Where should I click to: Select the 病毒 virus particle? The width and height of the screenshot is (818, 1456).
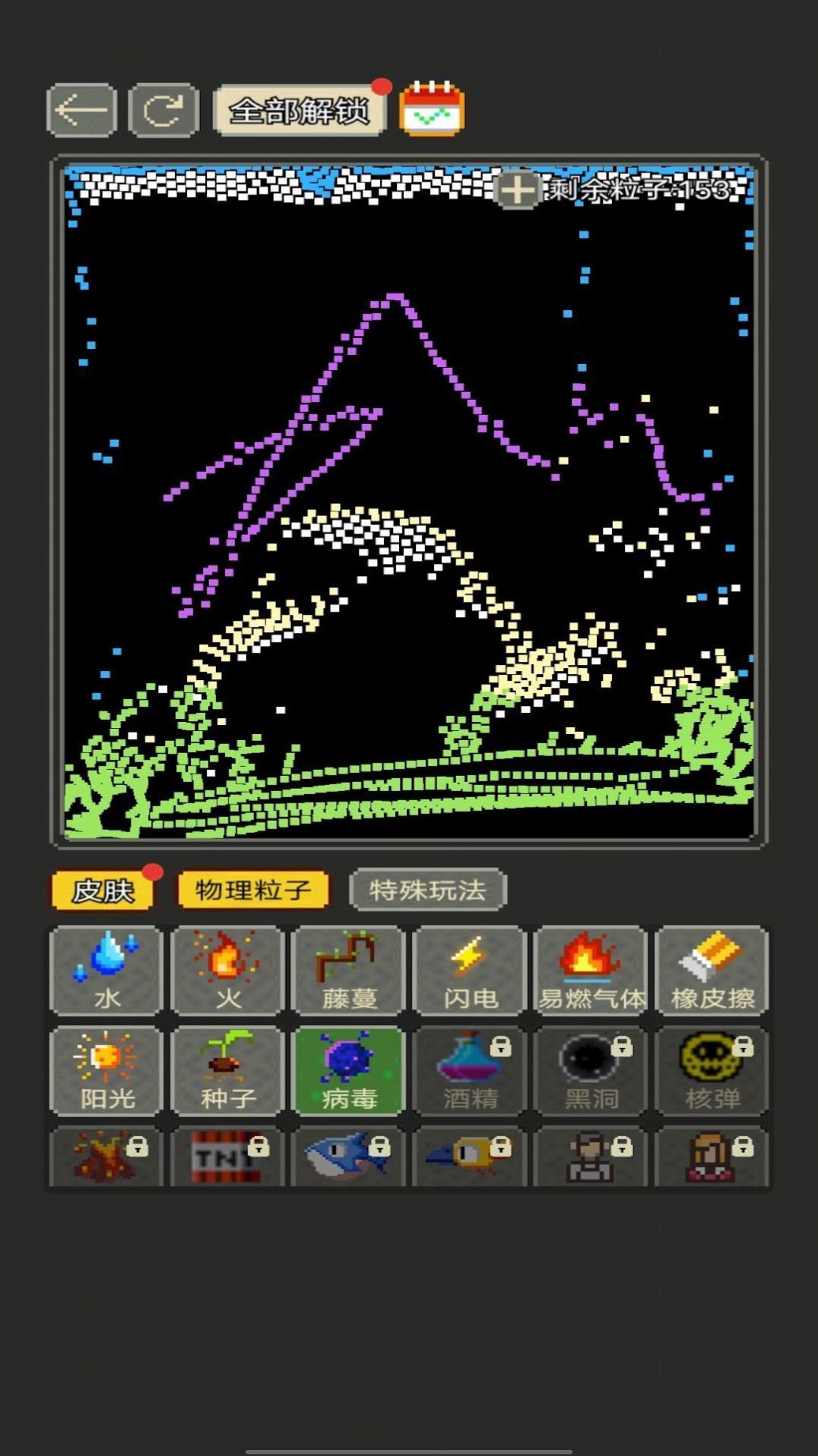click(x=349, y=1071)
